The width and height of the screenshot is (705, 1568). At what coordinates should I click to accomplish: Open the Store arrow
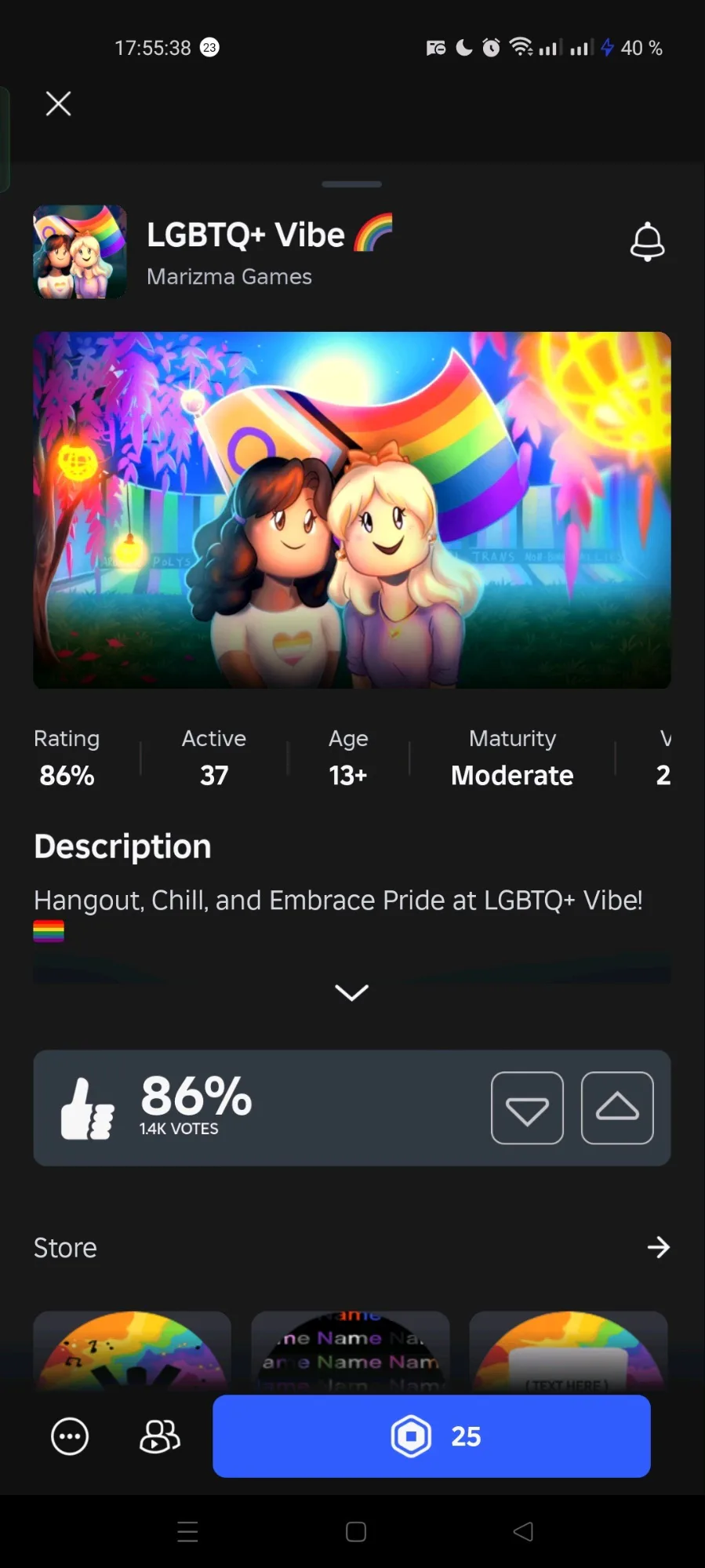658,1247
